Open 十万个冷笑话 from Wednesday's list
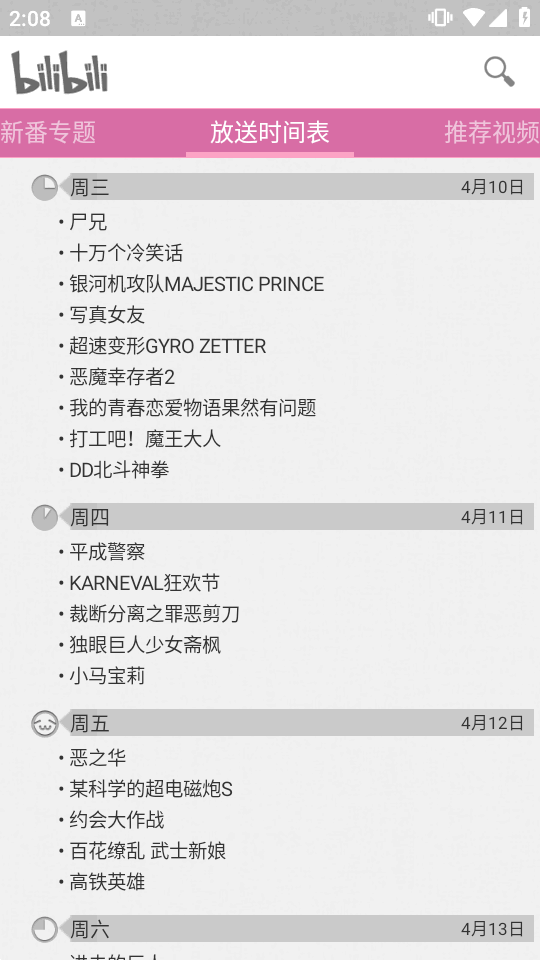 tap(126, 253)
